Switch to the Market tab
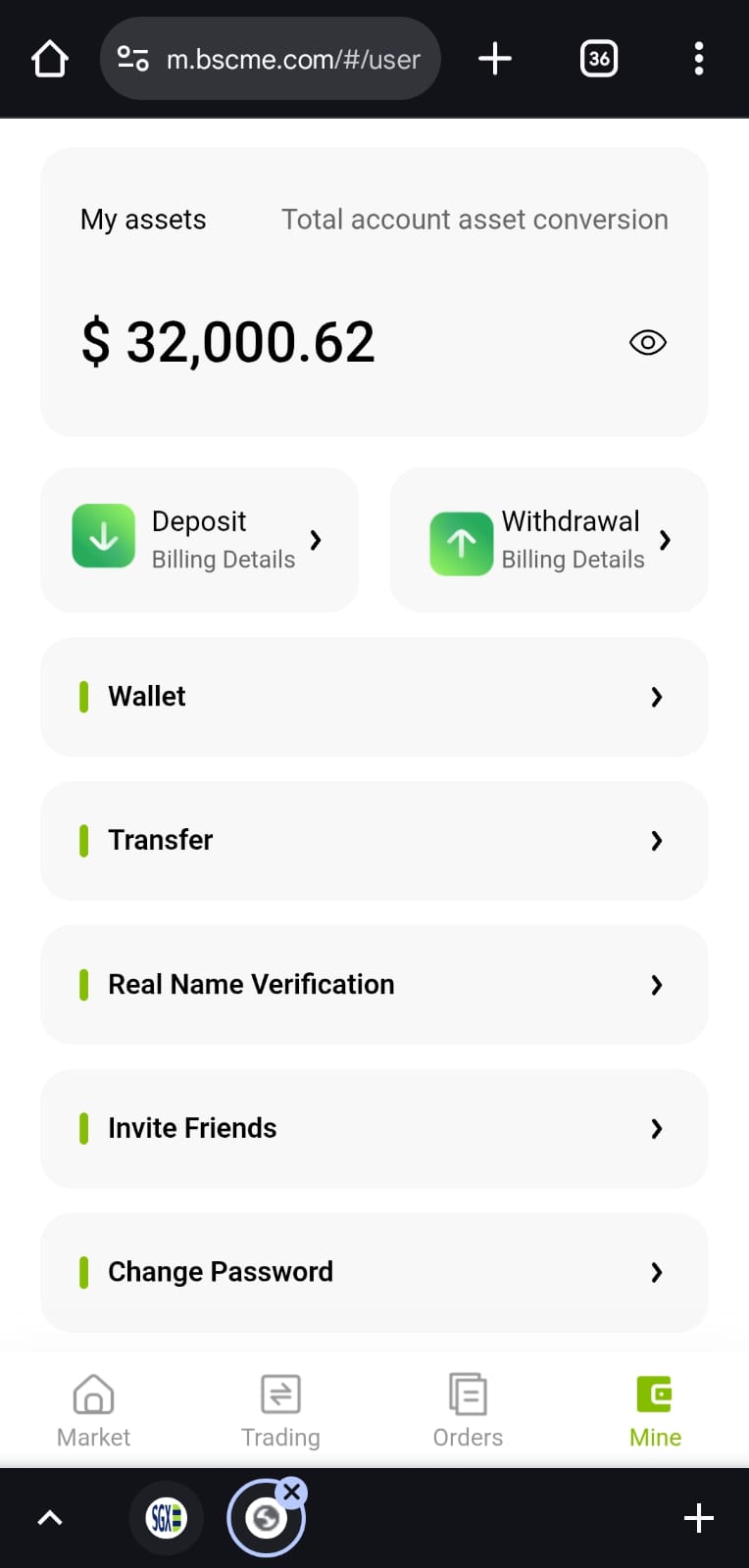The height and width of the screenshot is (1568, 749). click(93, 1411)
